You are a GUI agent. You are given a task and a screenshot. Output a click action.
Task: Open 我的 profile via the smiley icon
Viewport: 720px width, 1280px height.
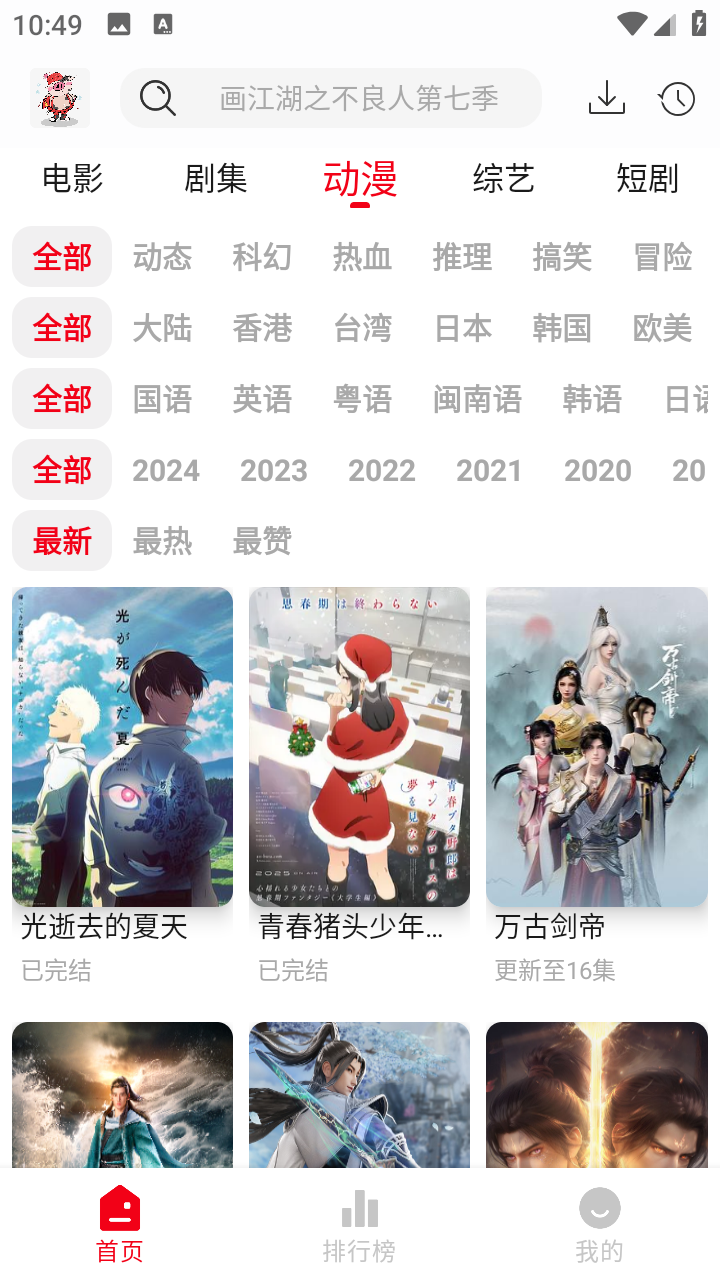(x=599, y=1208)
